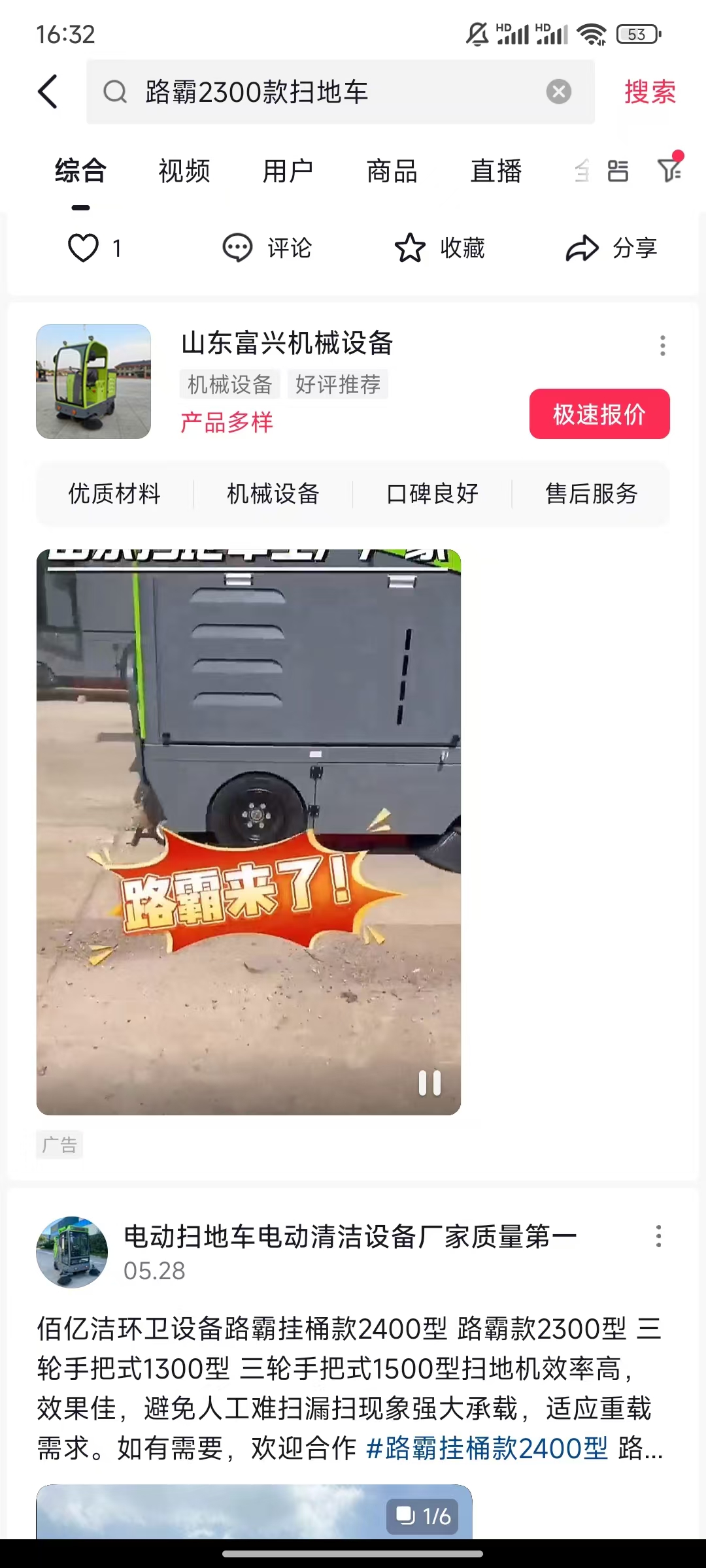Screen dimensions: 706x1568
Task: Go back using the top-left arrow
Action: [x=48, y=91]
